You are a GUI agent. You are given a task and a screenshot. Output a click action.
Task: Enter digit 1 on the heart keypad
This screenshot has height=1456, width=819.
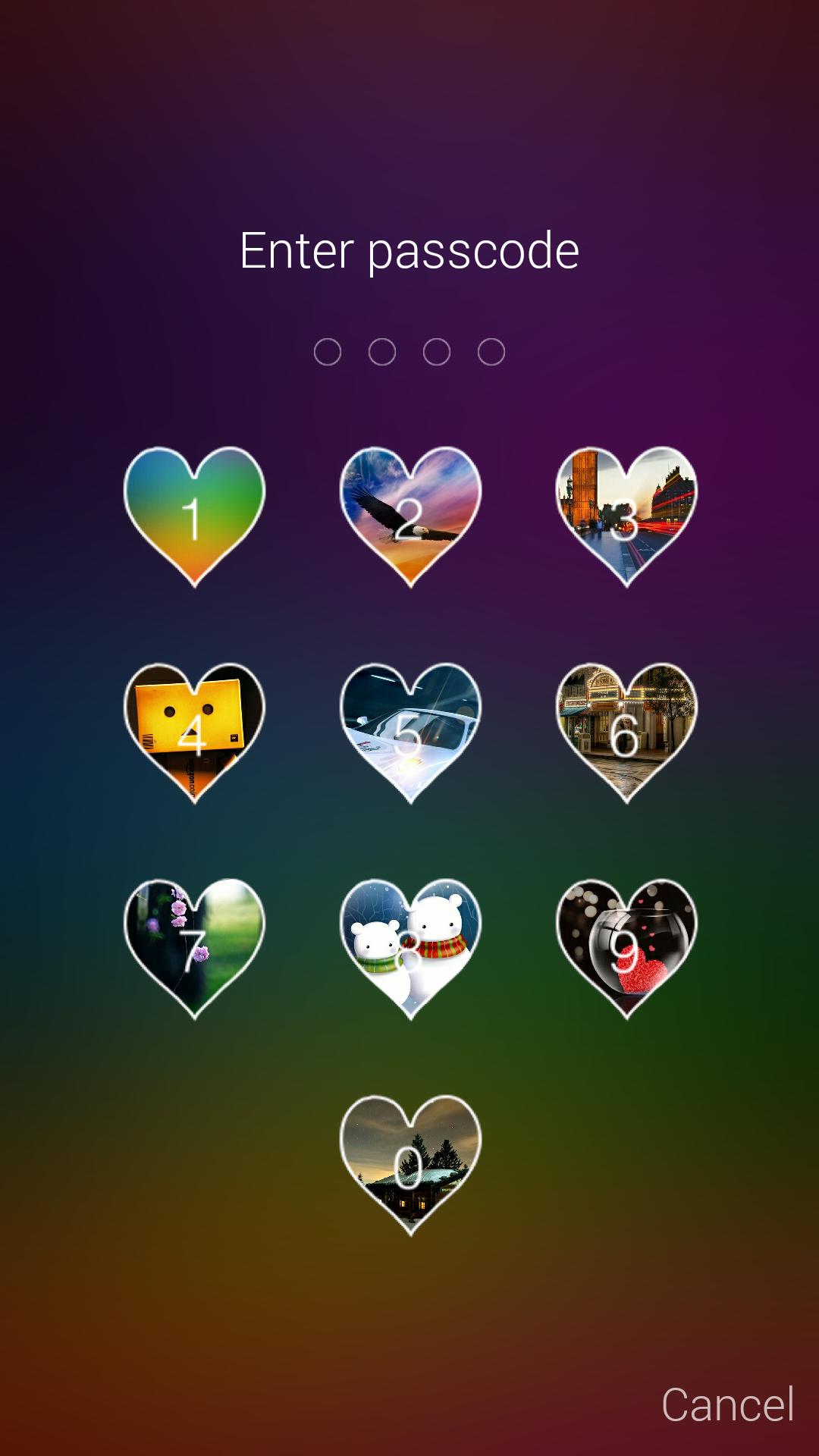click(194, 516)
